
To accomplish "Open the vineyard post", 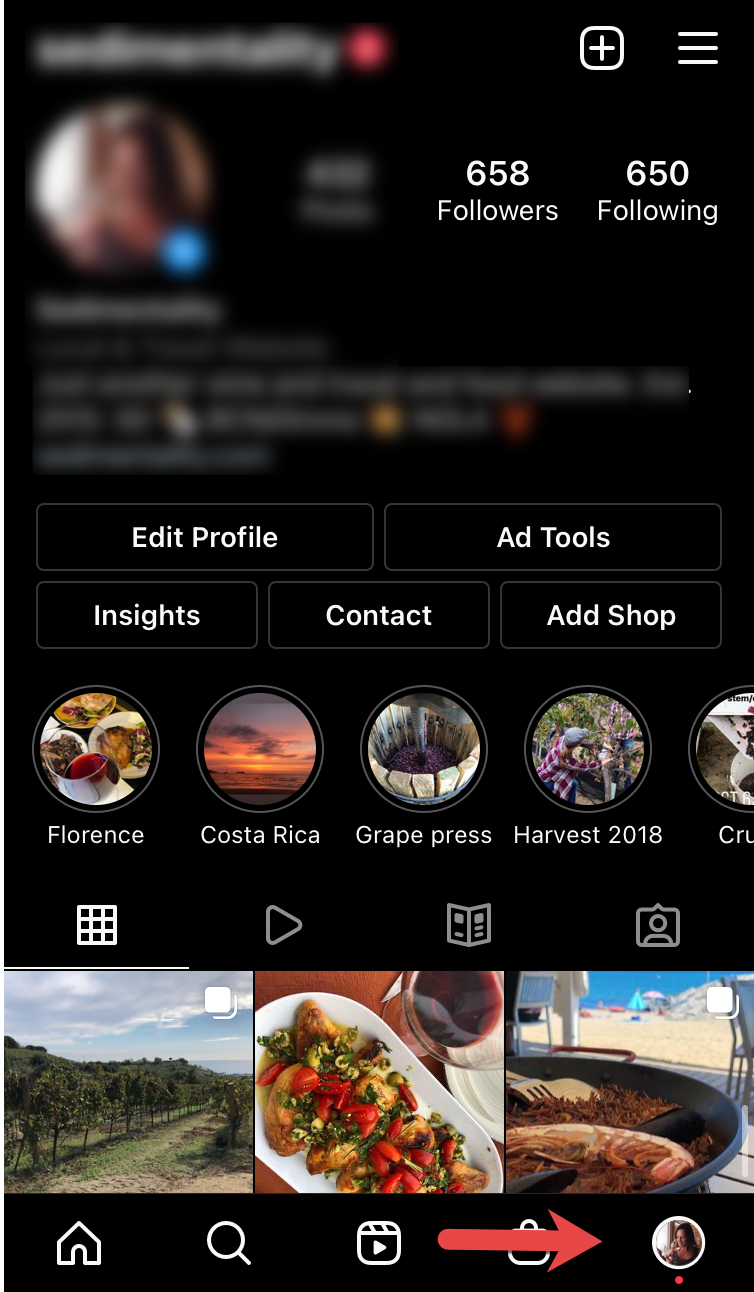I will (x=127, y=1082).
